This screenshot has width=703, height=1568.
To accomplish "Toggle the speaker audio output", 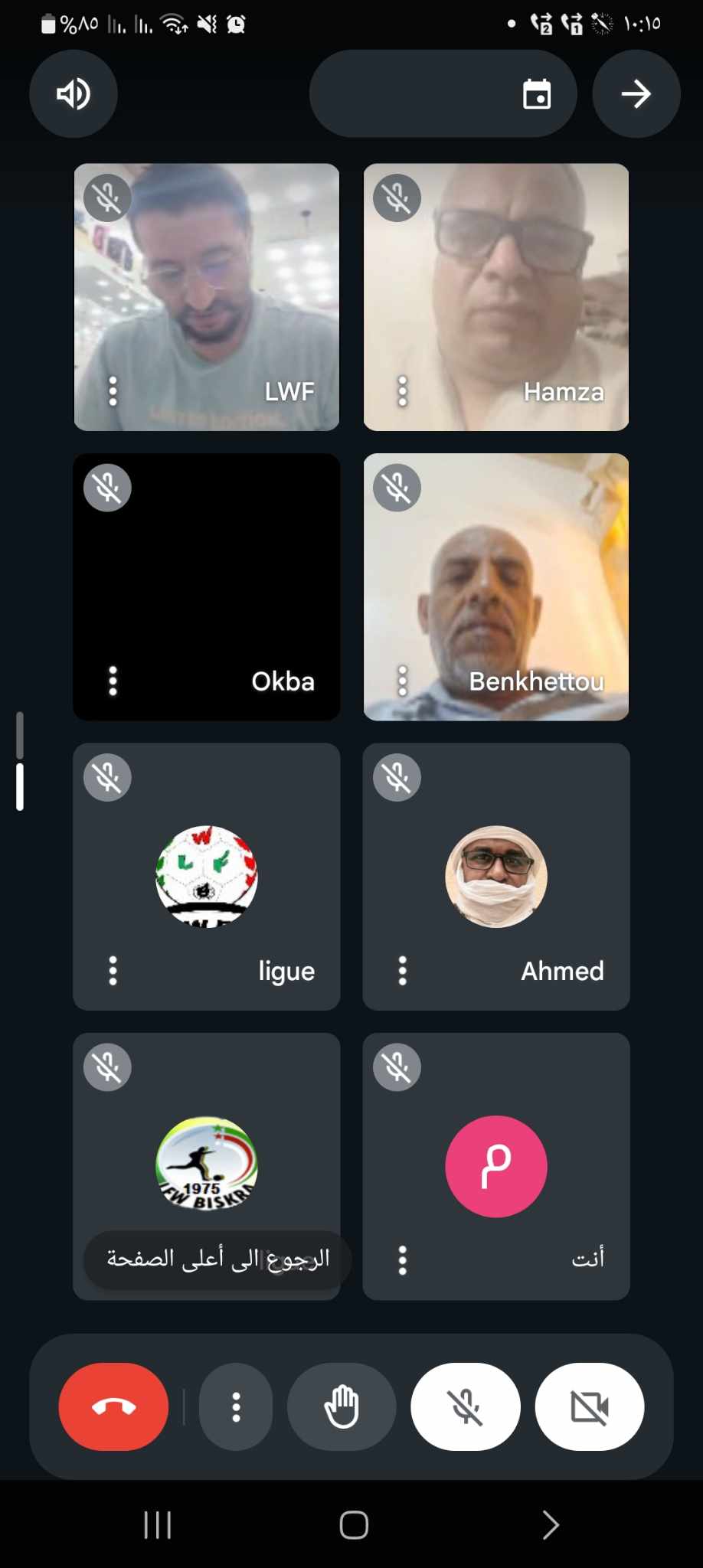I will 74,94.
